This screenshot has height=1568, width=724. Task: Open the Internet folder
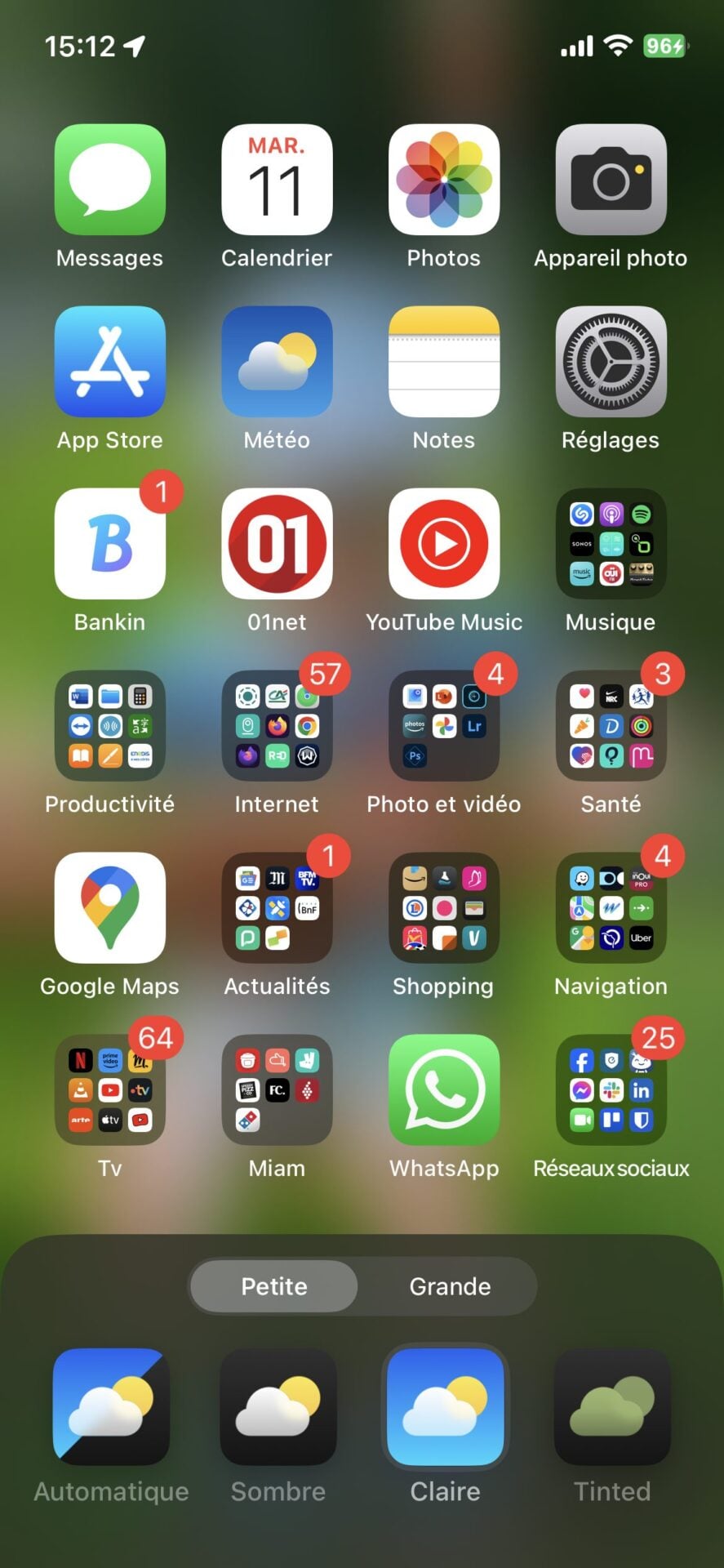coord(277,726)
